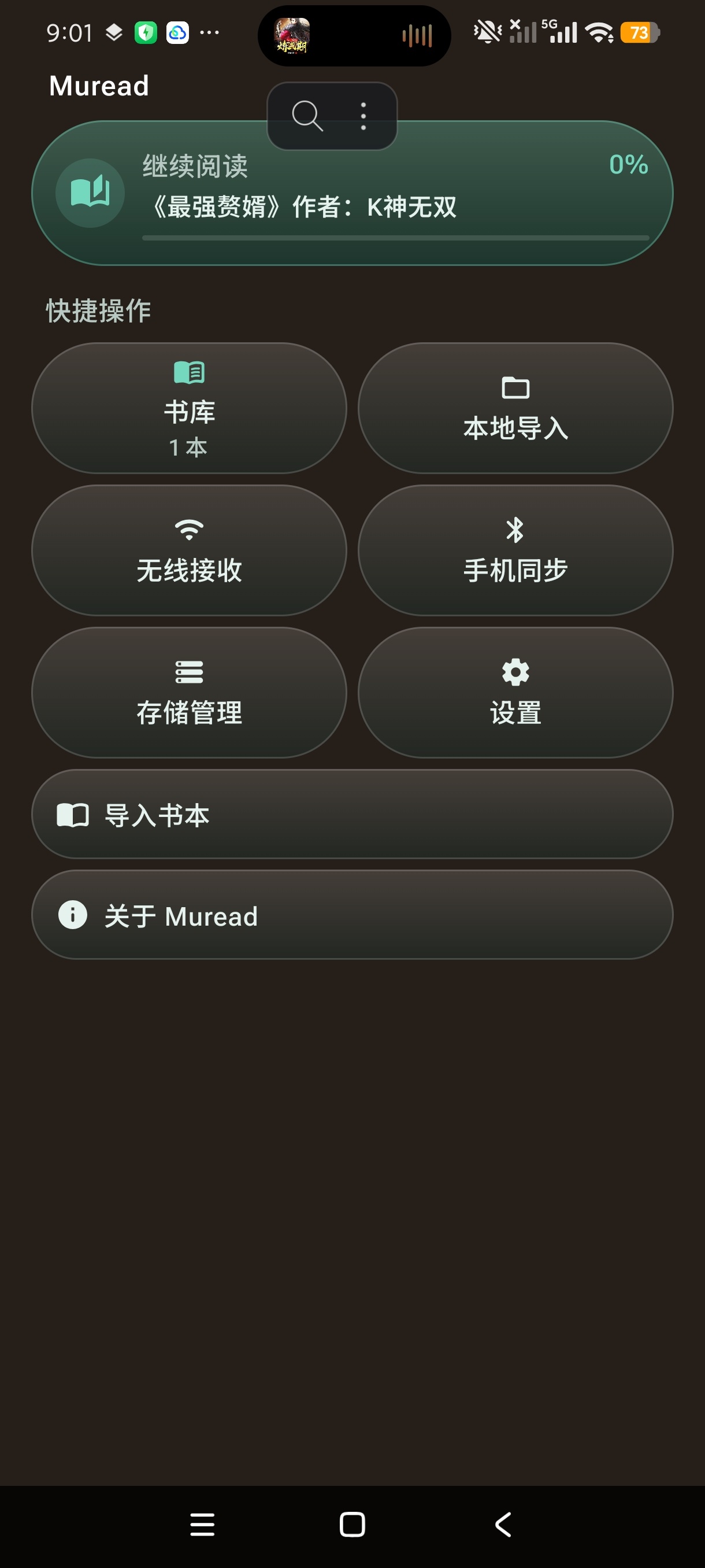
Task: Open 书库 library with 1 book
Action: [x=189, y=408]
